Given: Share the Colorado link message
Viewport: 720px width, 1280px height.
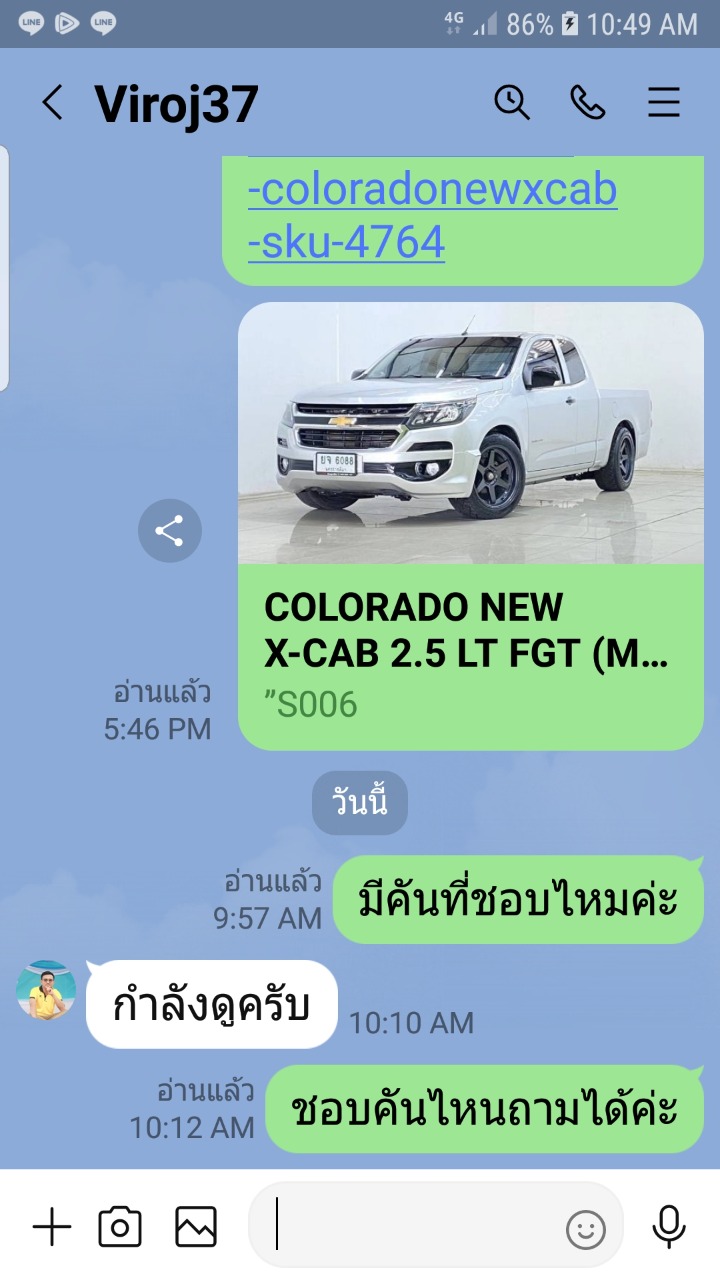Looking at the screenshot, I should 170,531.
